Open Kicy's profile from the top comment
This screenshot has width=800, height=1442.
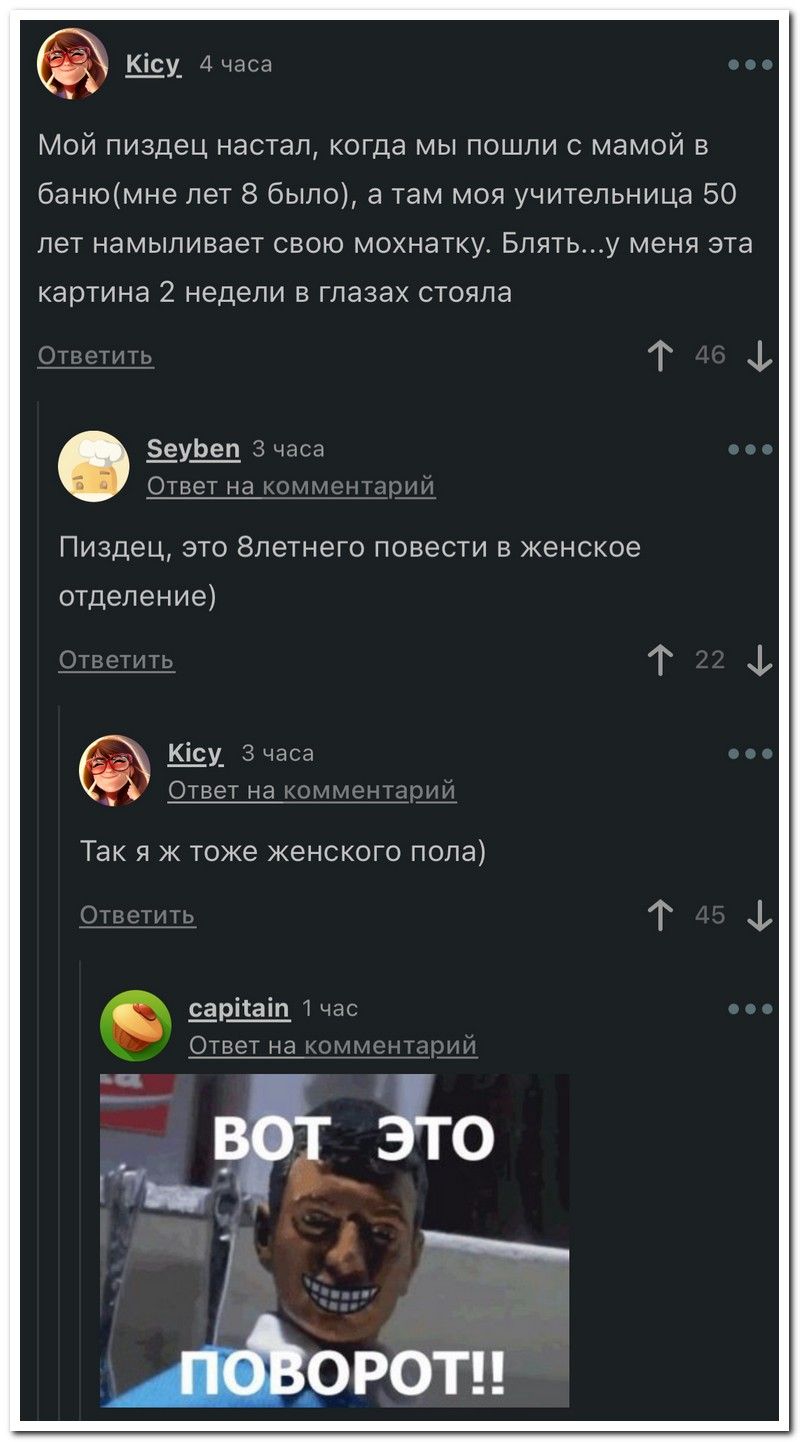click(152, 64)
